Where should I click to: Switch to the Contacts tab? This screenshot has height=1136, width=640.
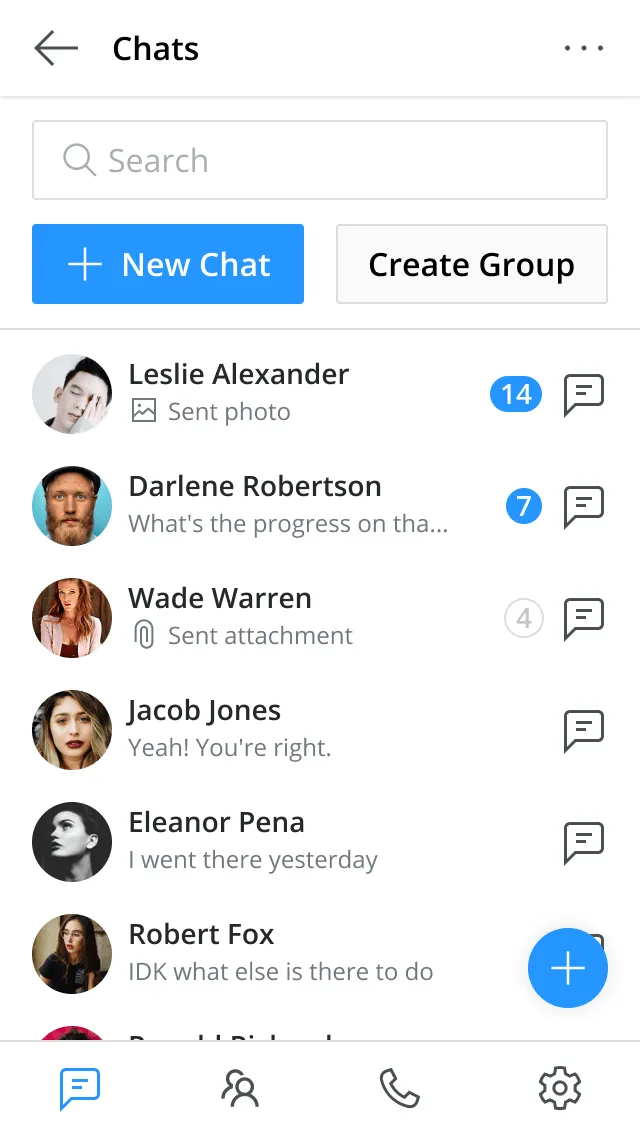pyautogui.click(x=240, y=1088)
